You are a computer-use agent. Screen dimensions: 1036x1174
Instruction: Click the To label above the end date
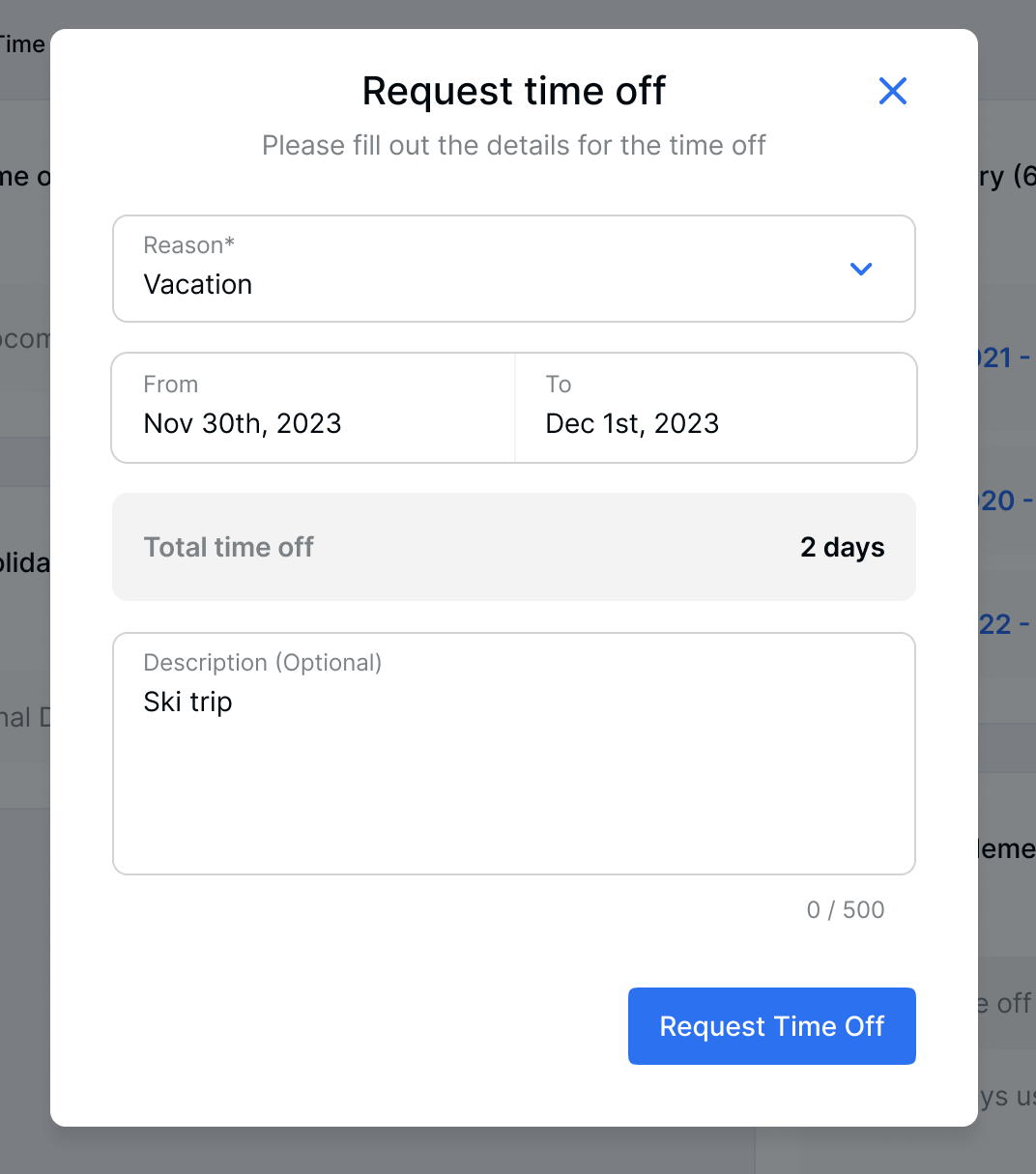click(x=558, y=384)
